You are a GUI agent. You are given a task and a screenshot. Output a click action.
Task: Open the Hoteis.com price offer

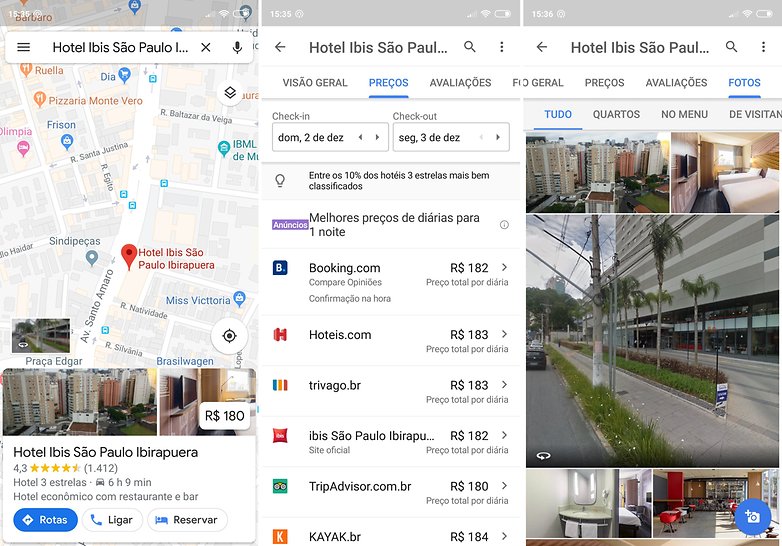point(391,340)
